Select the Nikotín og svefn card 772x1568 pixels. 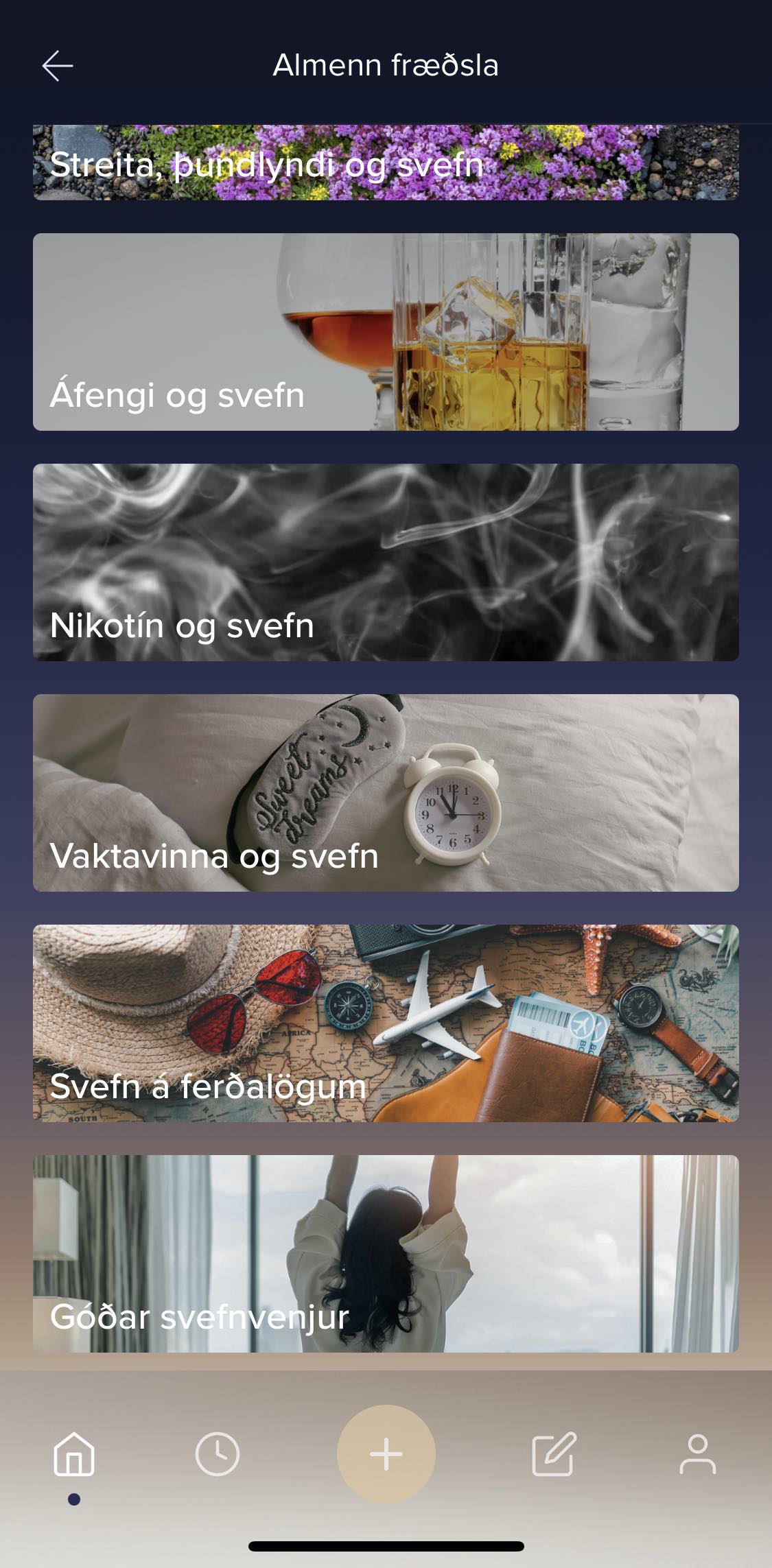click(386, 562)
